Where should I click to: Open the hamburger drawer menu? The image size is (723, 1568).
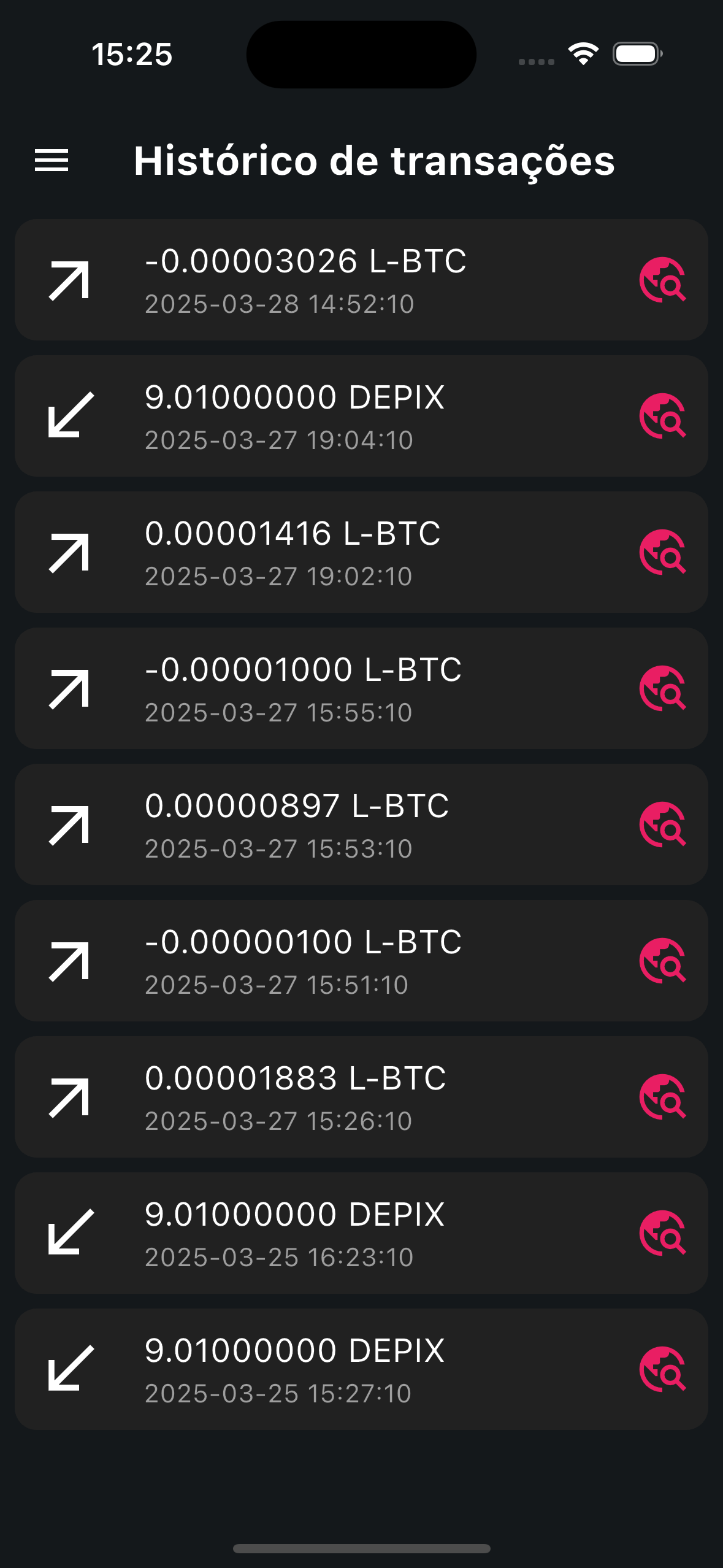(52, 161)
